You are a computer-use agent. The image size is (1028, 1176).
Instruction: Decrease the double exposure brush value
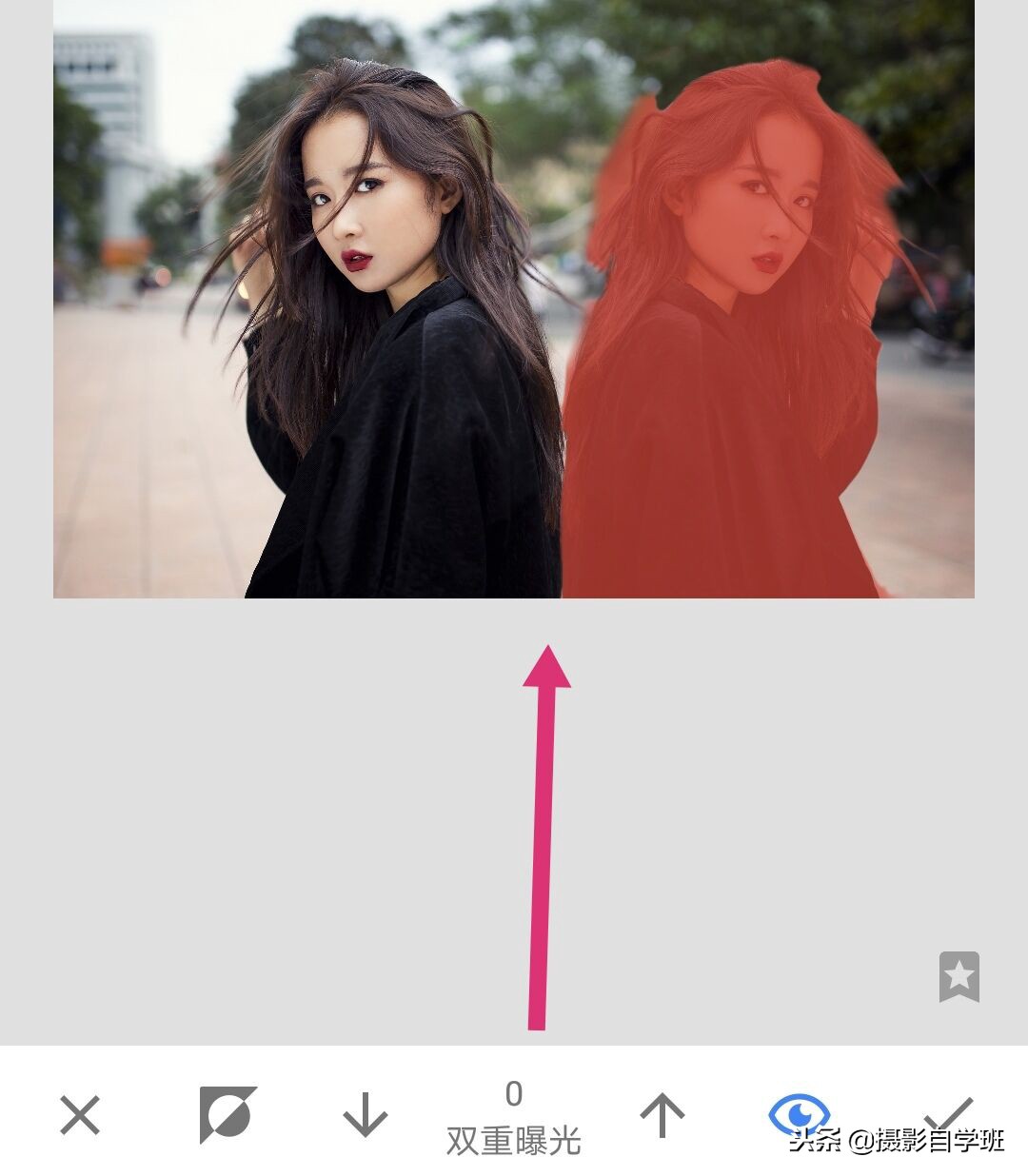click(x=365, y=1114)
